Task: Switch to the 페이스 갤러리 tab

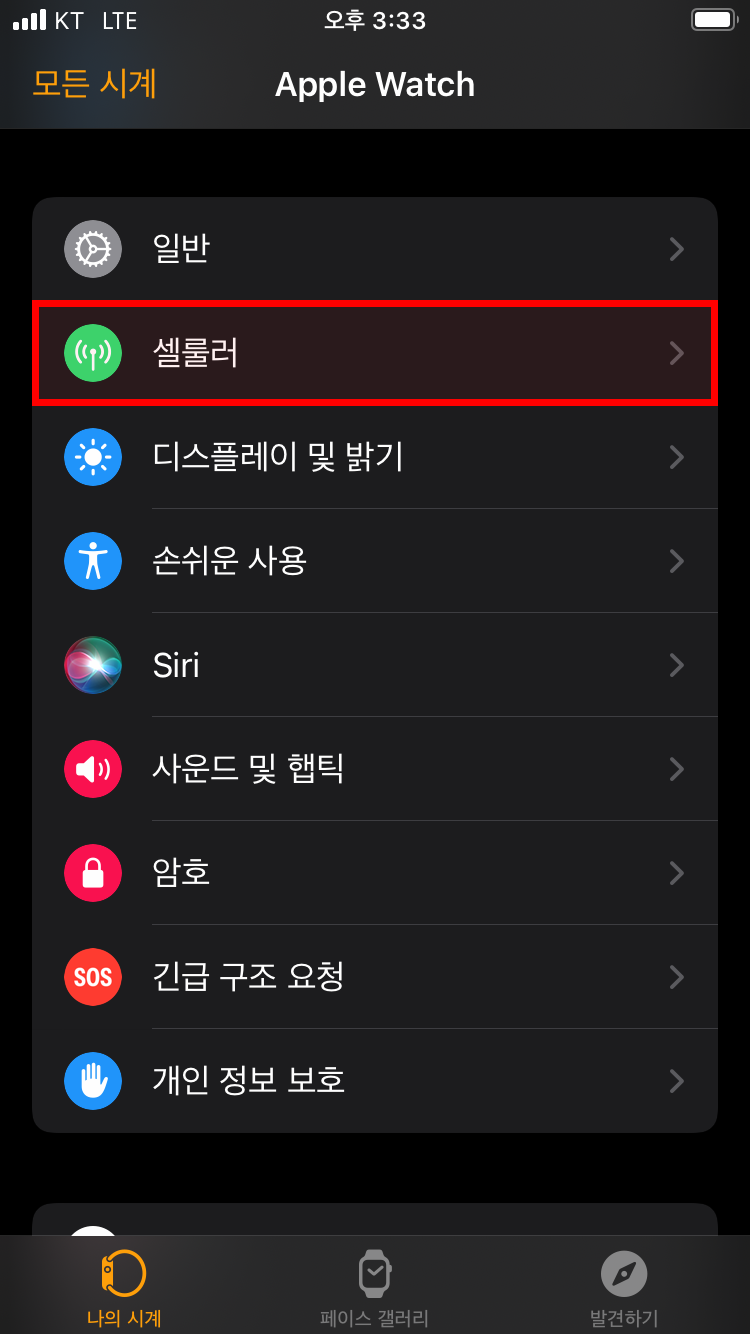Action: [x=374, y=1285]
